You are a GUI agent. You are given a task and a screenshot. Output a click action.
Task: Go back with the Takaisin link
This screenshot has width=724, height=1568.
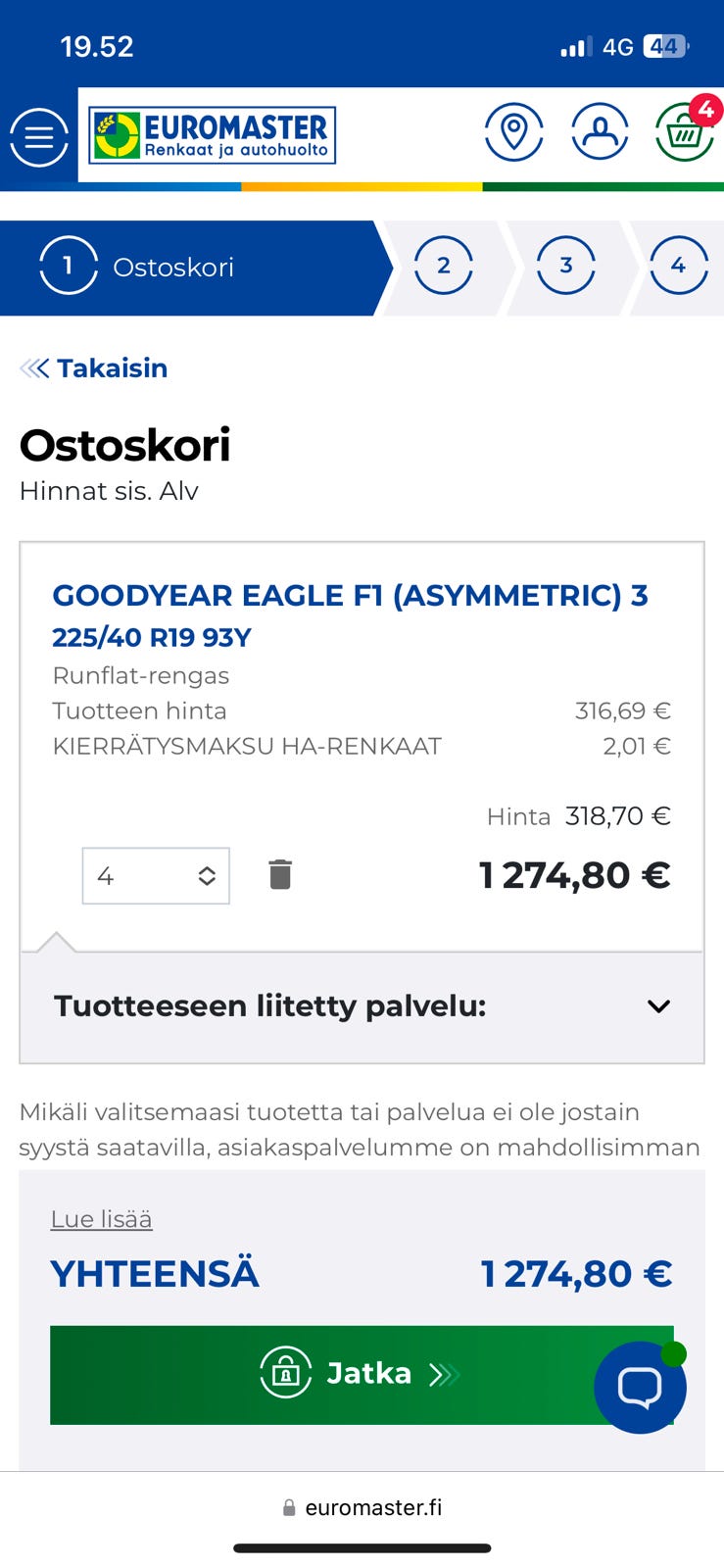coord(94,368)
